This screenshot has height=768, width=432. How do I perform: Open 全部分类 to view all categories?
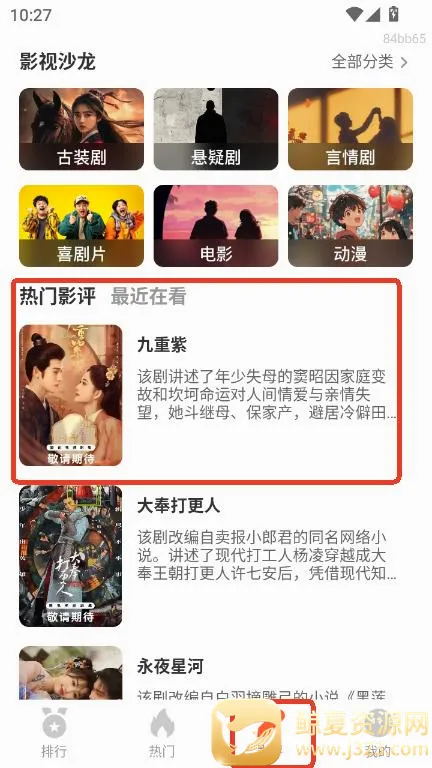[370, 62]
